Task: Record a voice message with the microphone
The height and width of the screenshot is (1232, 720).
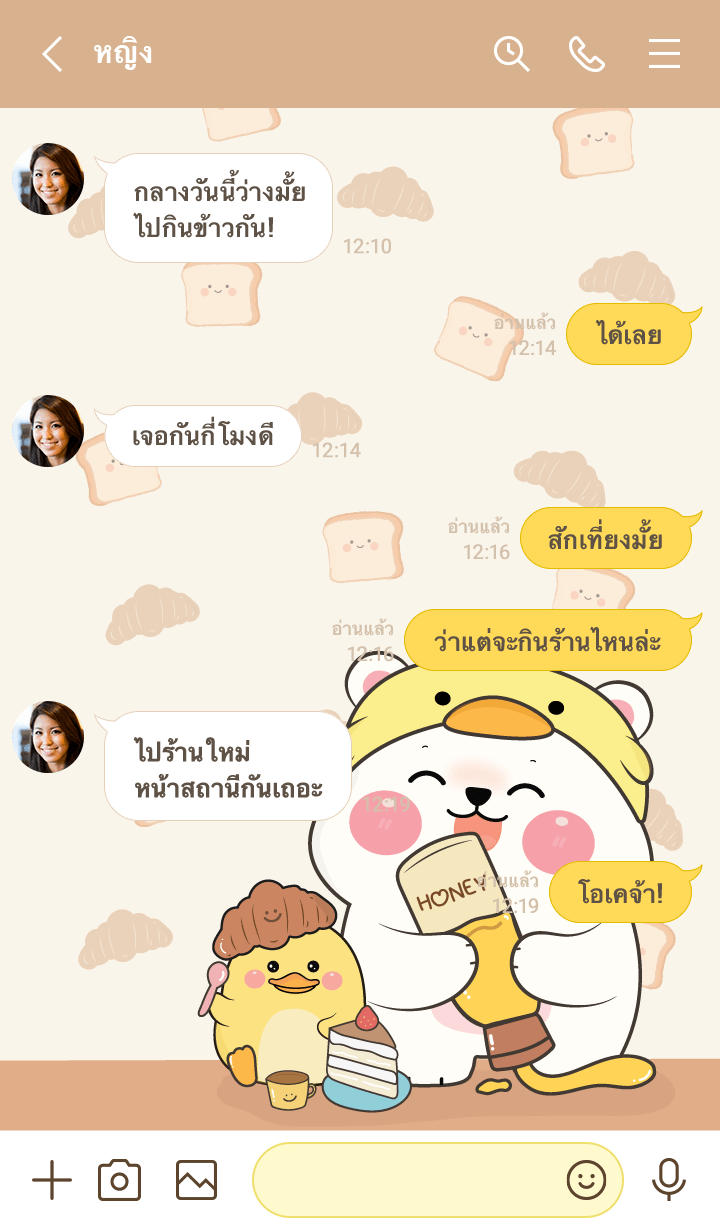Action: click(x=668, y=1181)
